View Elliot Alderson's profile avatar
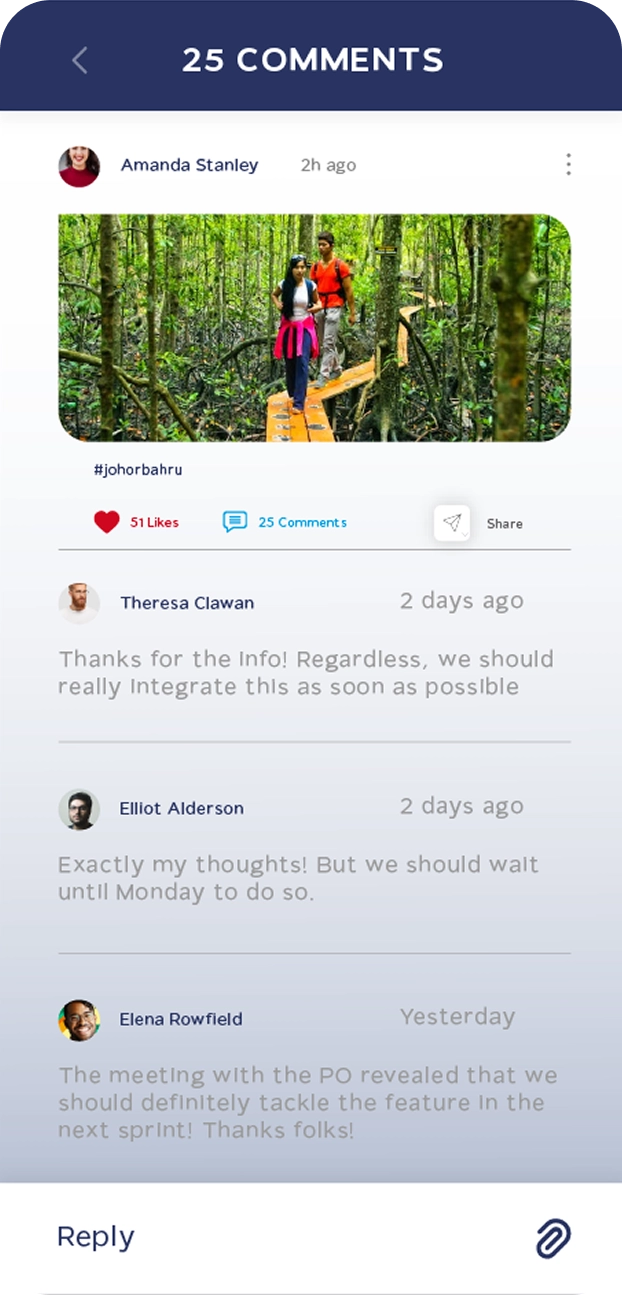The height and width of the screenshot is (1295, 622). point(79,809)
